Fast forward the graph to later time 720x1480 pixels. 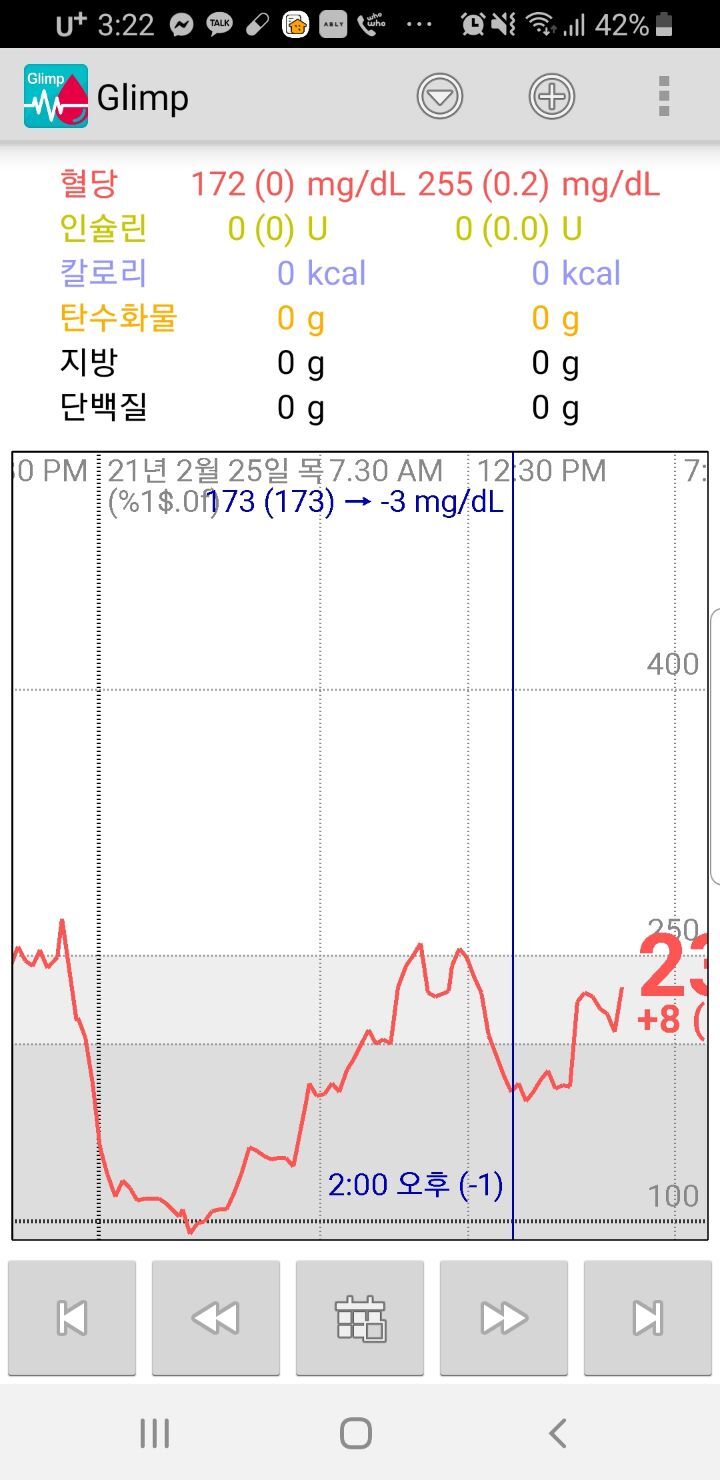504,1318
